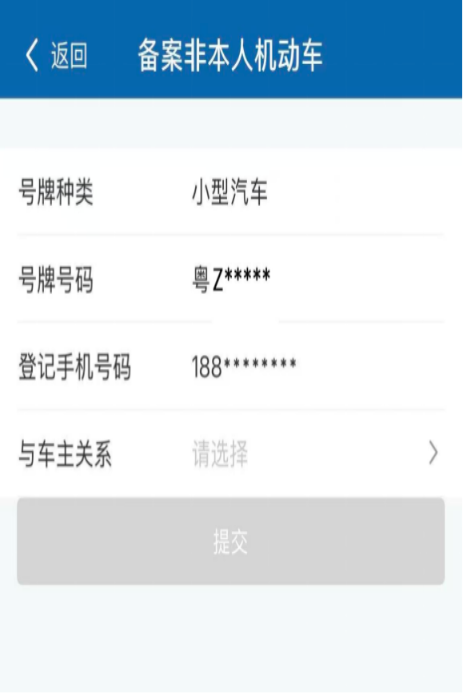Tap the 提交 submit button

[231, 542]
